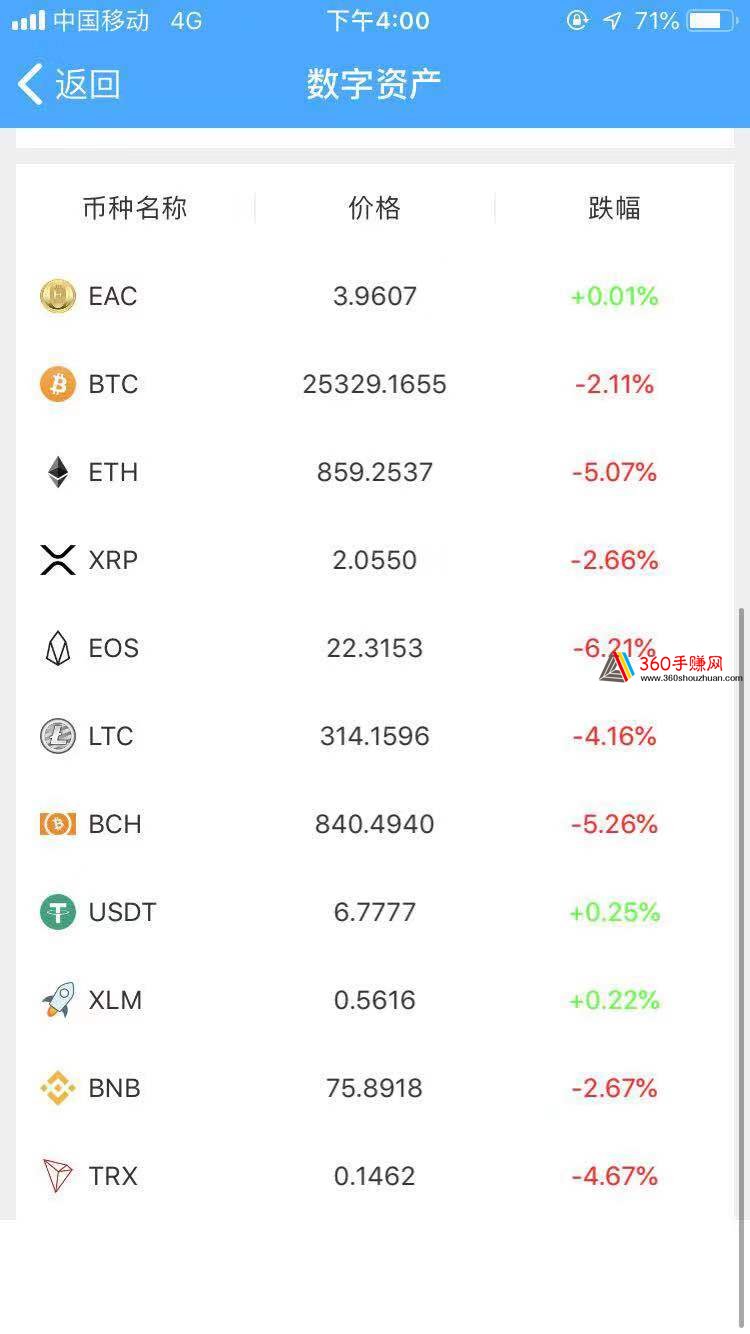
Task: Select the USDT listing
Action: point(375,912)
